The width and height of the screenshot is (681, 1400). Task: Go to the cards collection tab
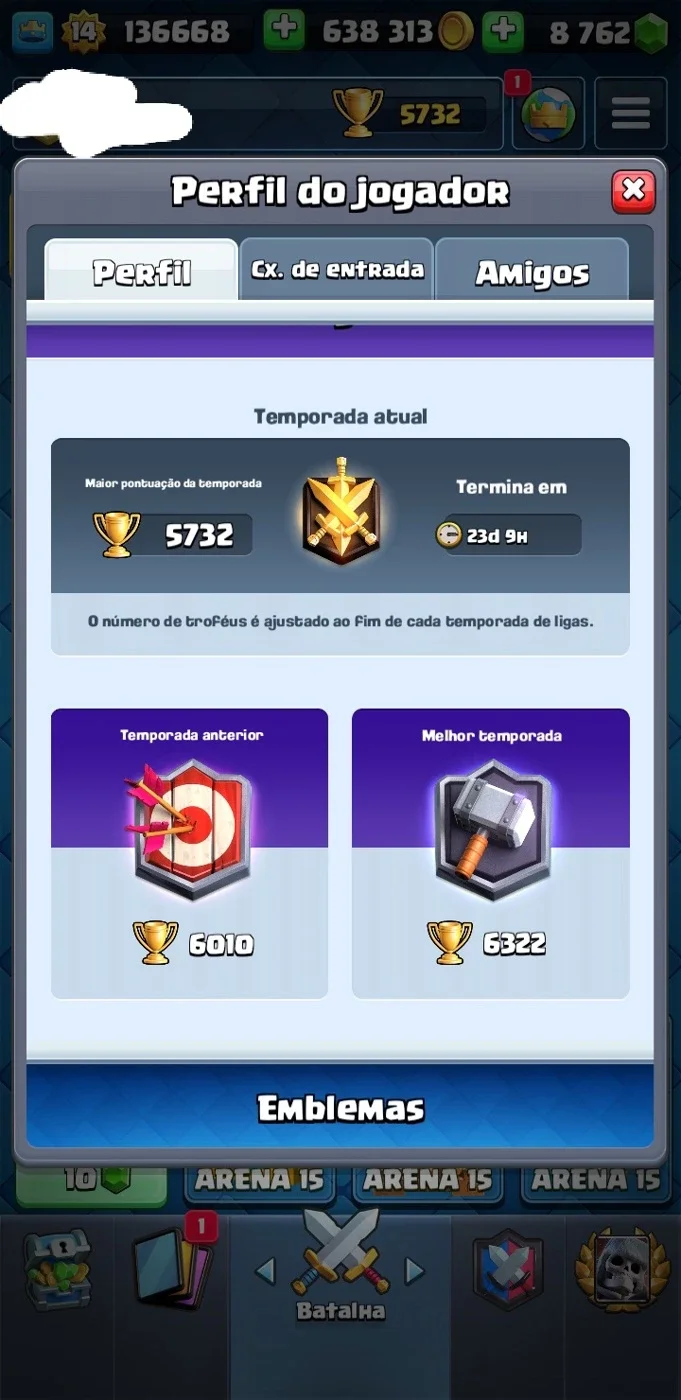coord(171,1268)
